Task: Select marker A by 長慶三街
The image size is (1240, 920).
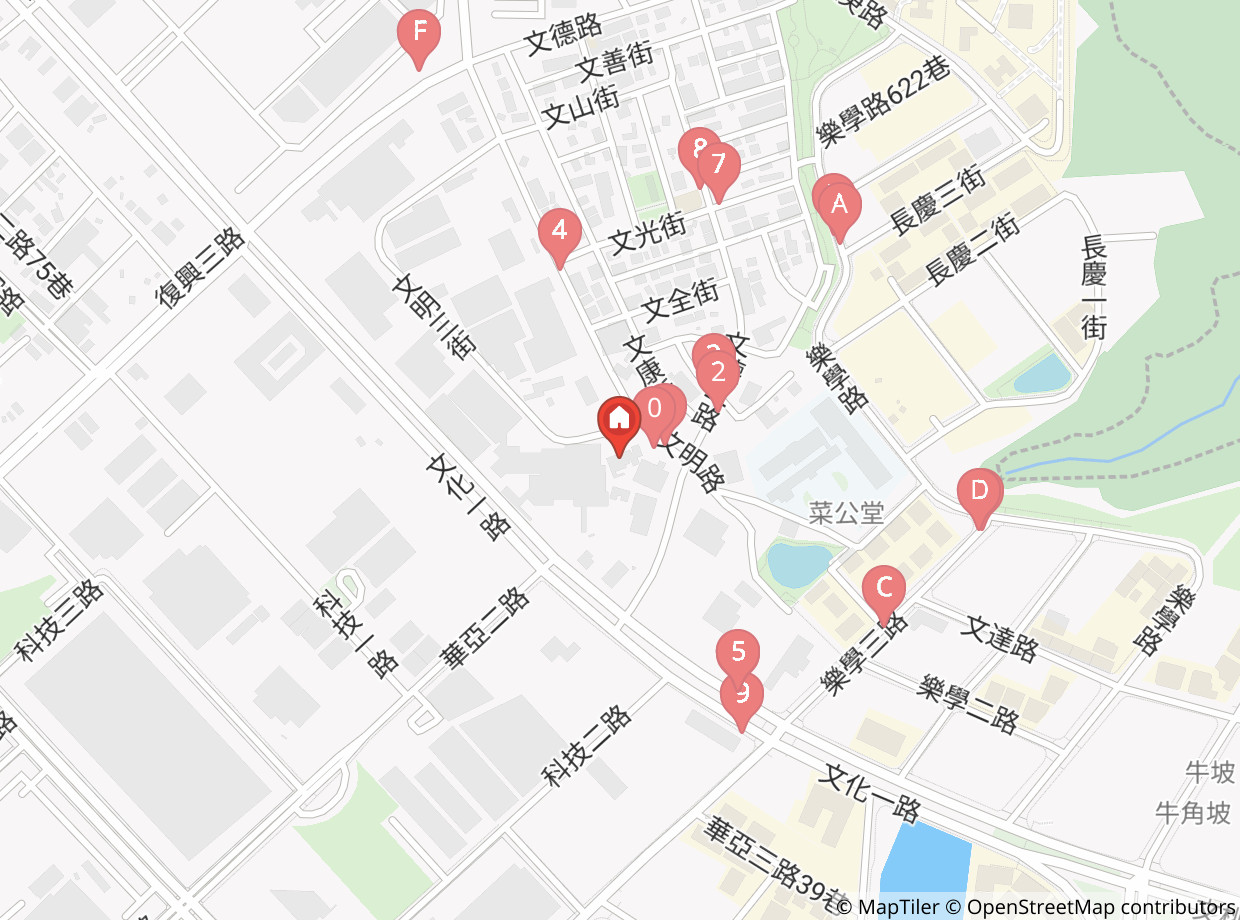Action: (x=840, y=212)
